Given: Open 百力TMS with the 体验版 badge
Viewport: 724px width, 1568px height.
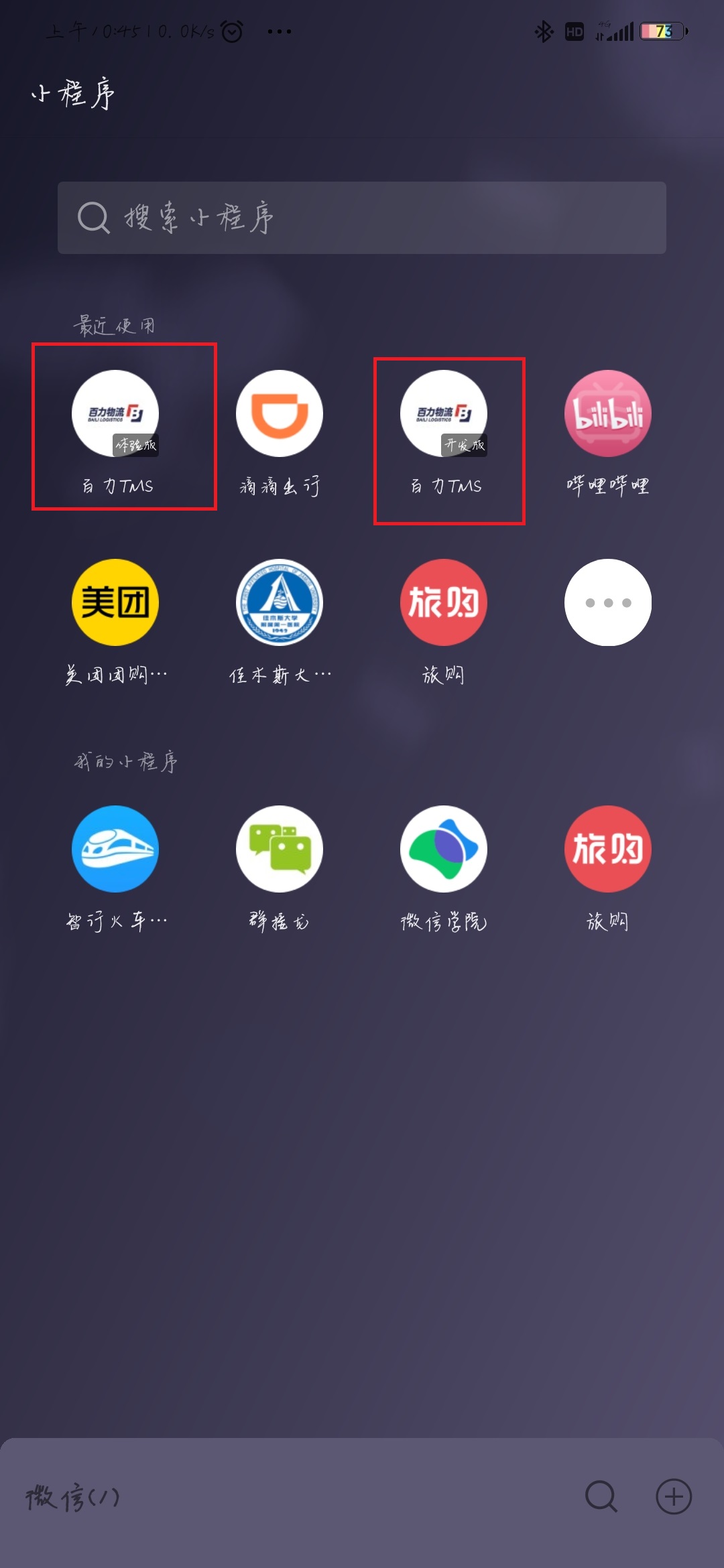Looking at the screenshot, I should [115, 413].
